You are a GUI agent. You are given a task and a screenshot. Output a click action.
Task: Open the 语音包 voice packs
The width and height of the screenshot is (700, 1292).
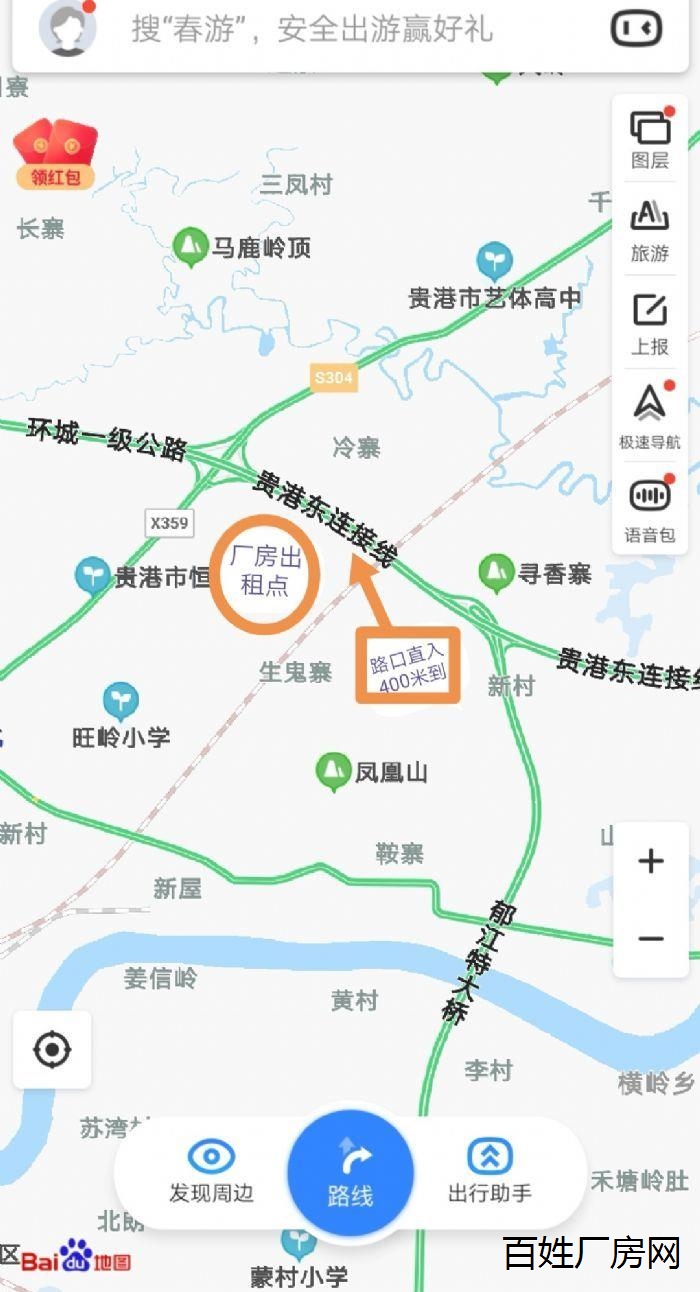(x=650, y=509)
